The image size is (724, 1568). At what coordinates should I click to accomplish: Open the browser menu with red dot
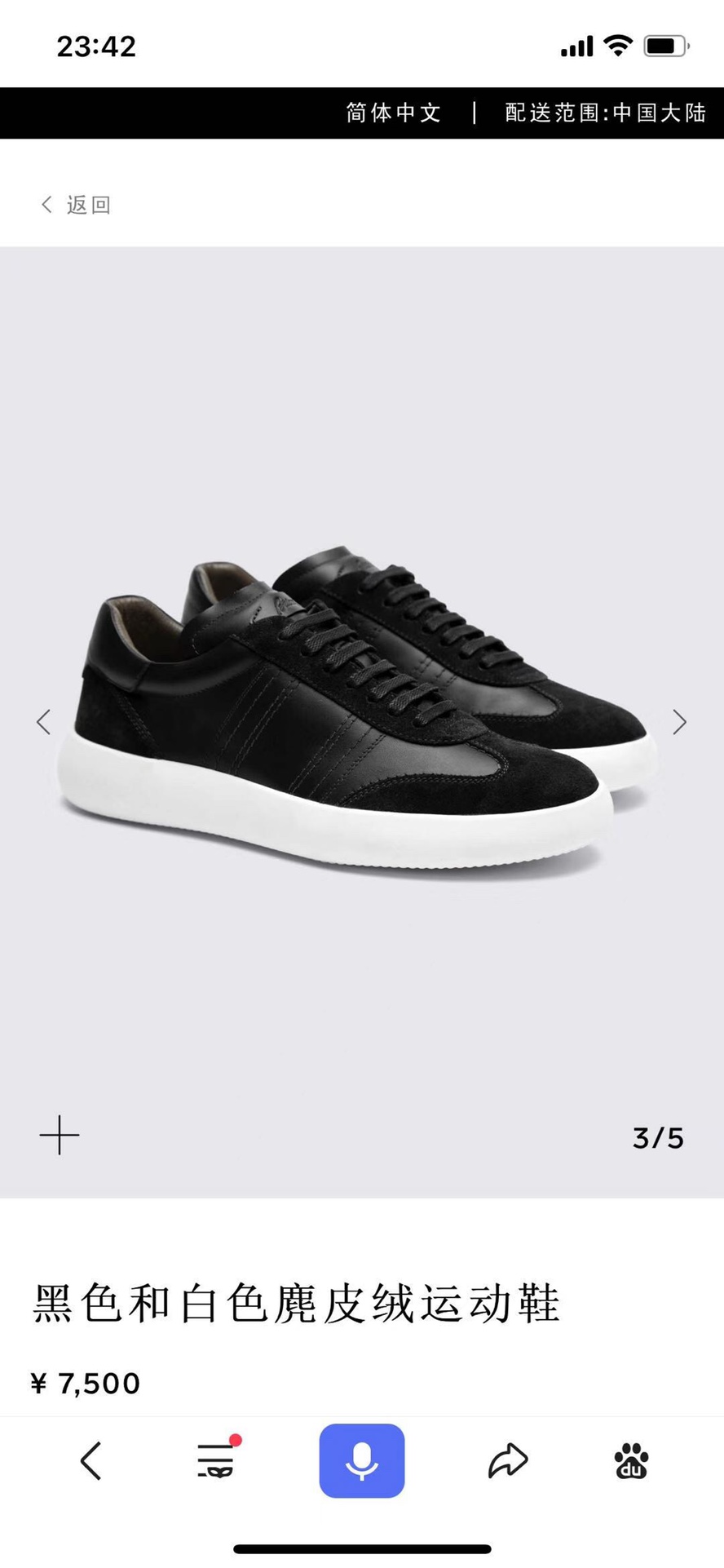click(217, 1460)
